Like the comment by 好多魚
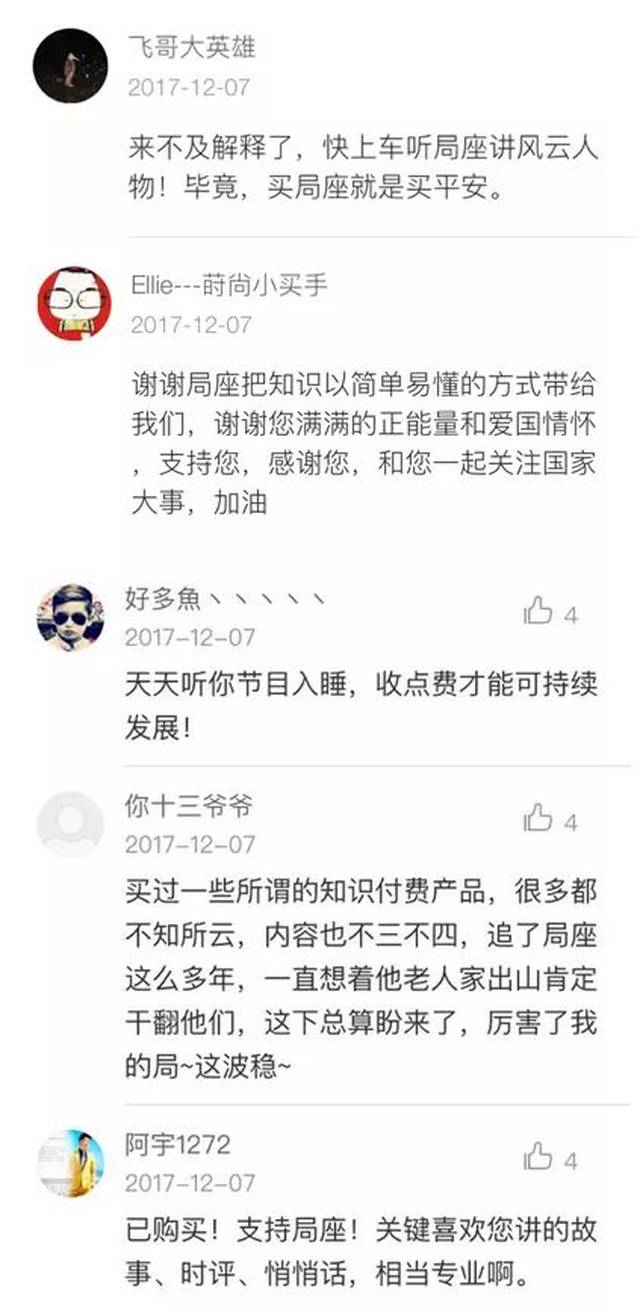Screen dimensions: 640x1313 (539, 611)
